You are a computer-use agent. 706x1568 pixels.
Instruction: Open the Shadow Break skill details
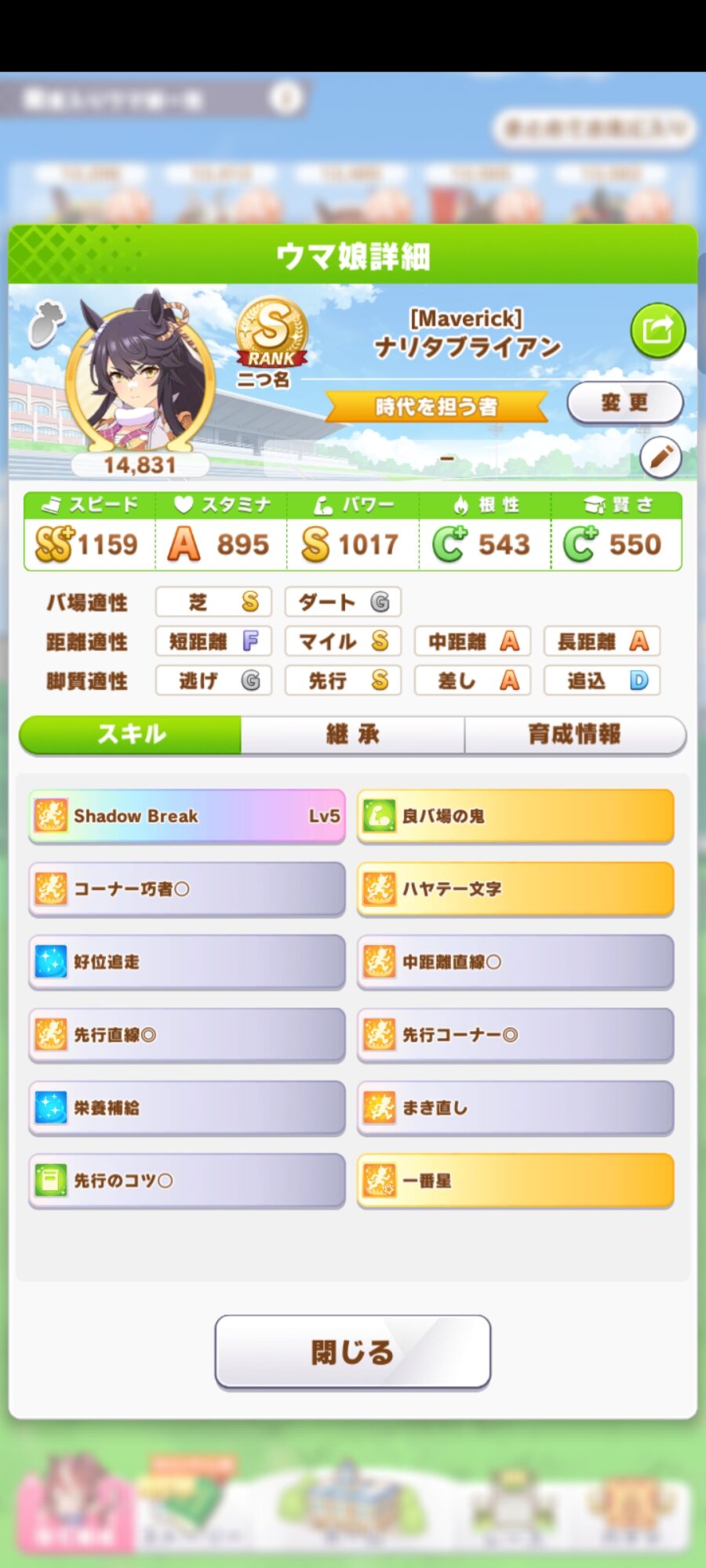tap(187, 816)
